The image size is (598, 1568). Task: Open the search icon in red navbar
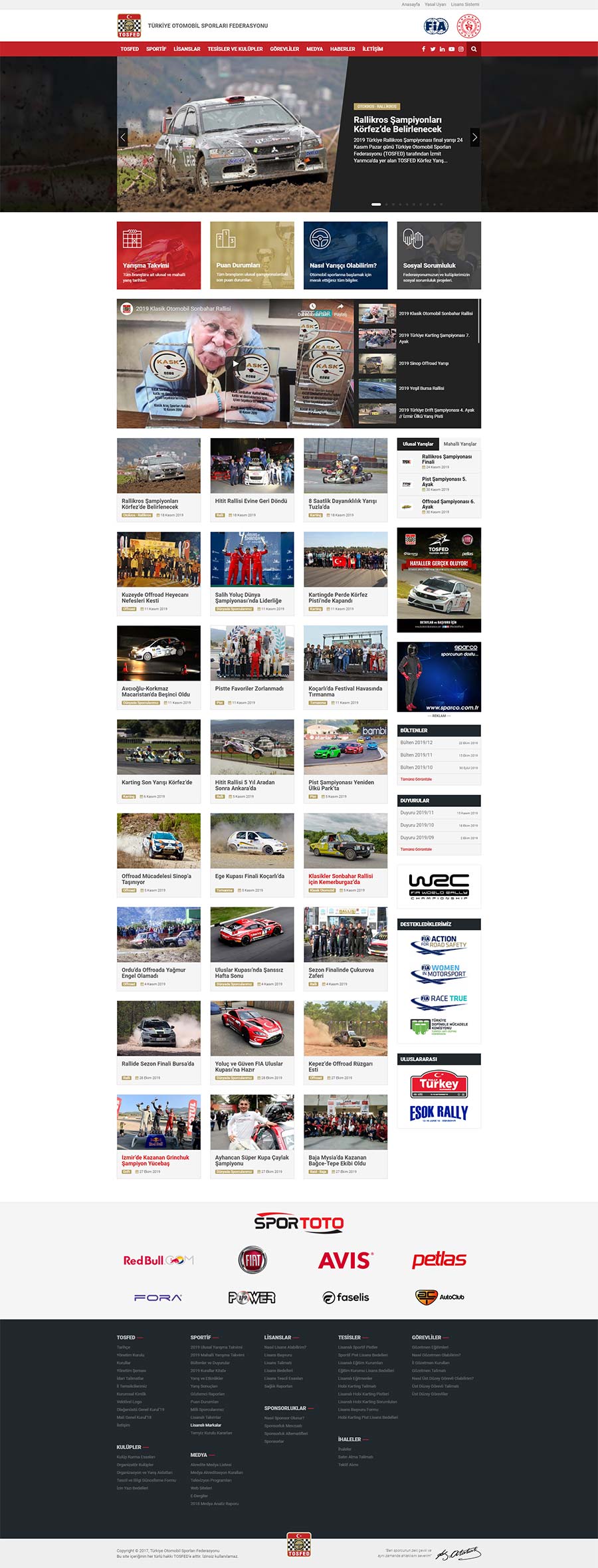tap(474, 49)
